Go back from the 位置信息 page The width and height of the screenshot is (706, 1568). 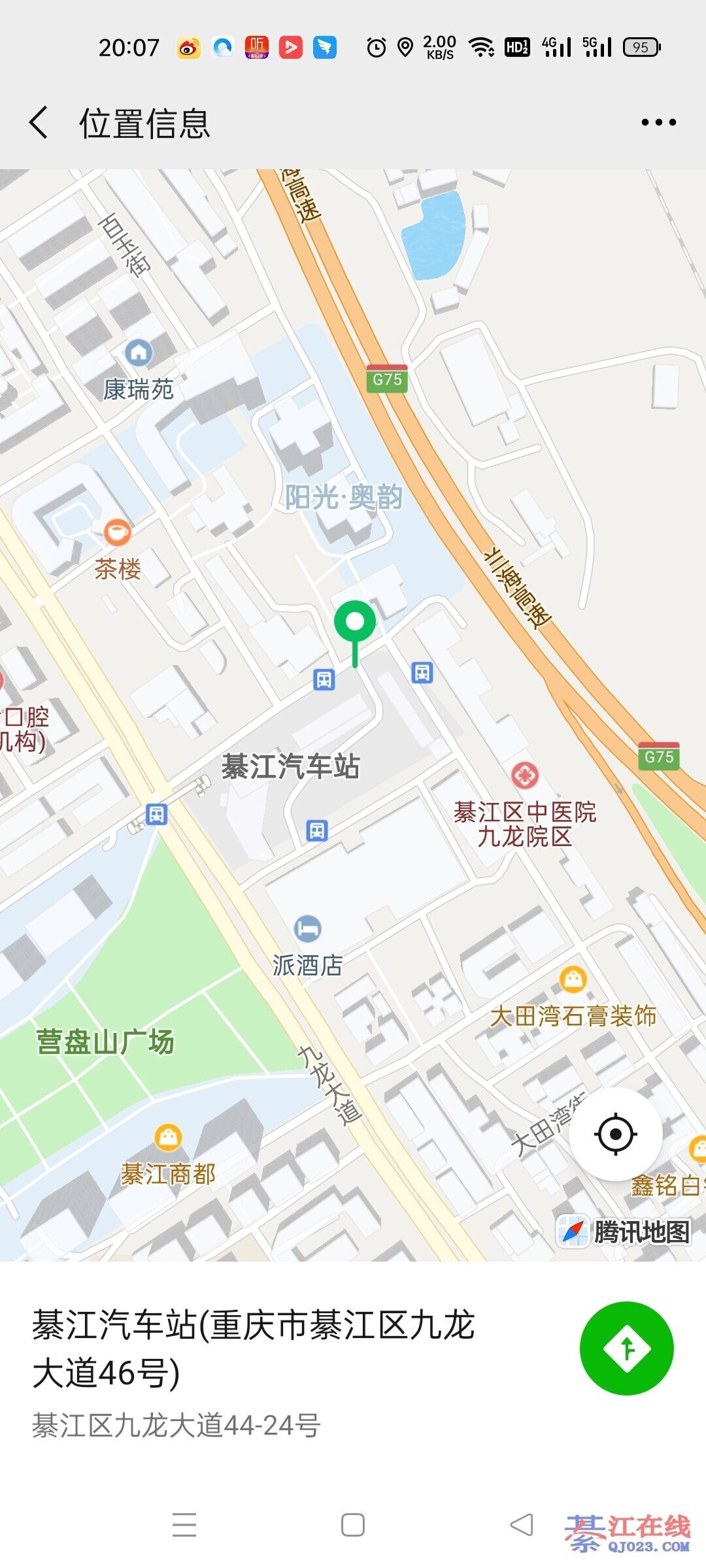(x=39, y=122)
